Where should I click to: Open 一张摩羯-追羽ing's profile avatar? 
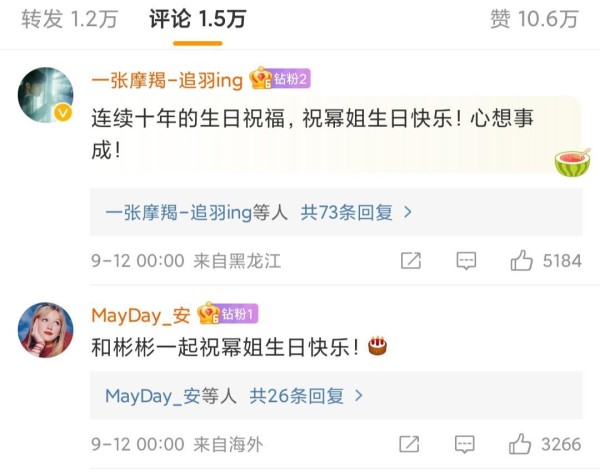pyautogui.click(x=46, y=95)
